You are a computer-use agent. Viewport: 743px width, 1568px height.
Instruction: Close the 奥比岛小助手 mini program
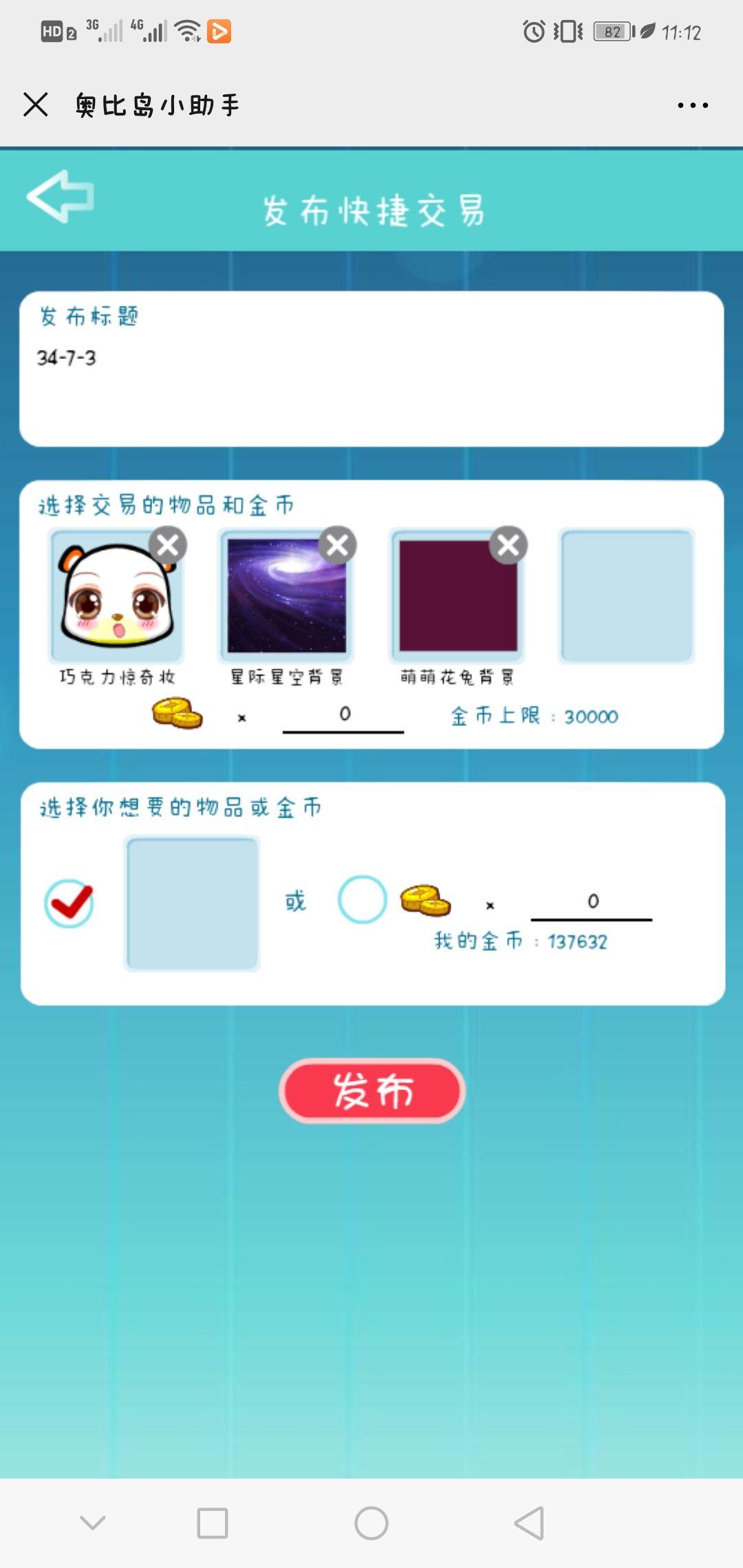(36, 105)
